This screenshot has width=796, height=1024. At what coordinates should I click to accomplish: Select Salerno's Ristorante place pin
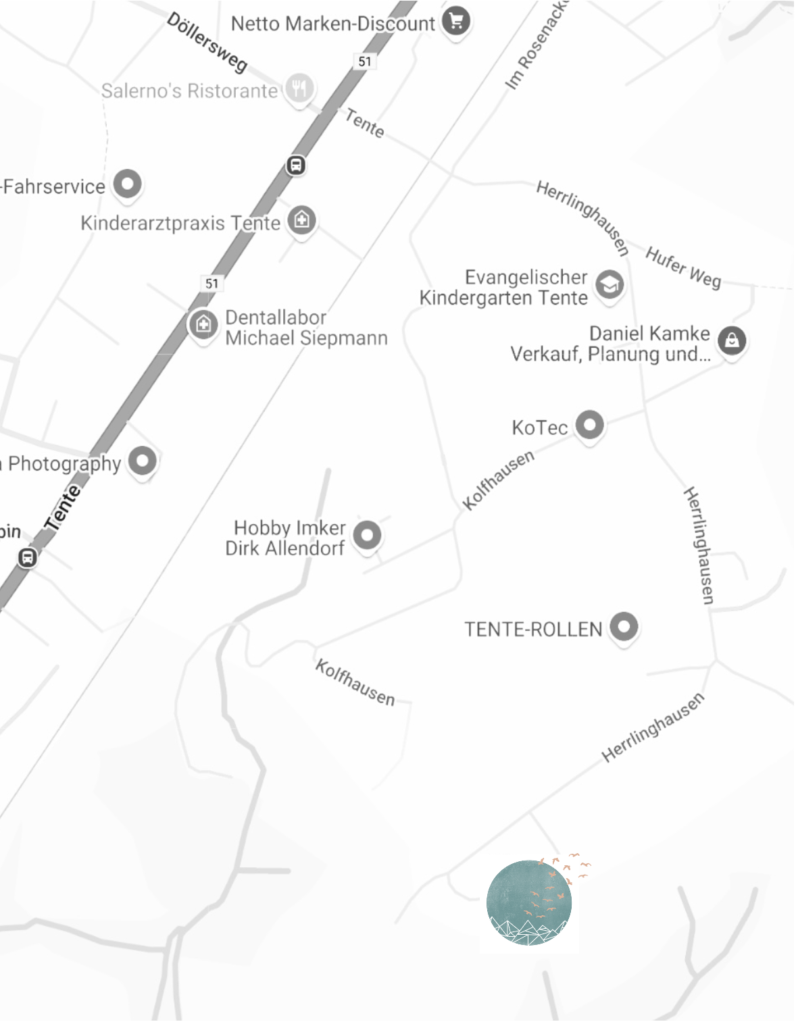pos(298,90)
